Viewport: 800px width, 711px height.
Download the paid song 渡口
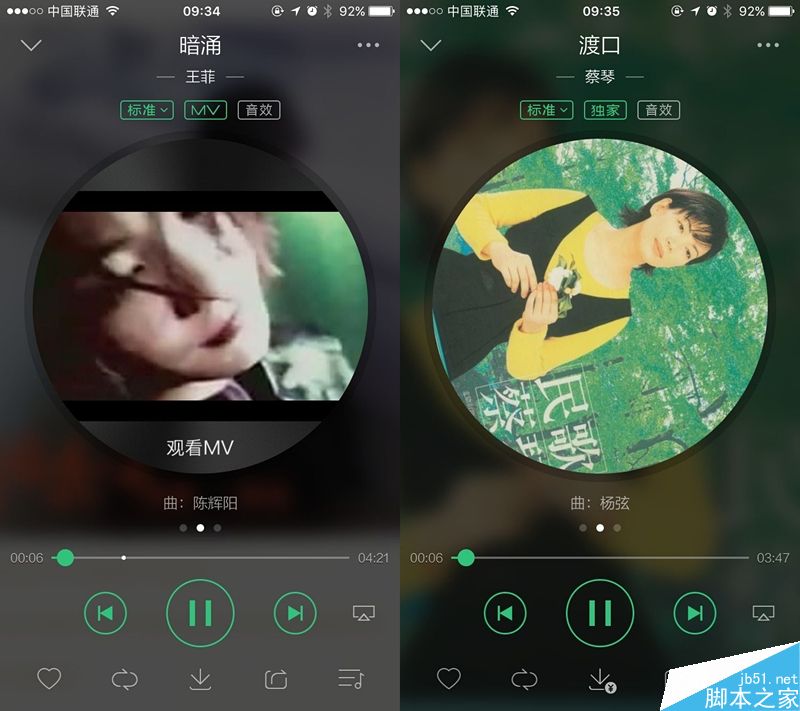[x=600, y=680]
